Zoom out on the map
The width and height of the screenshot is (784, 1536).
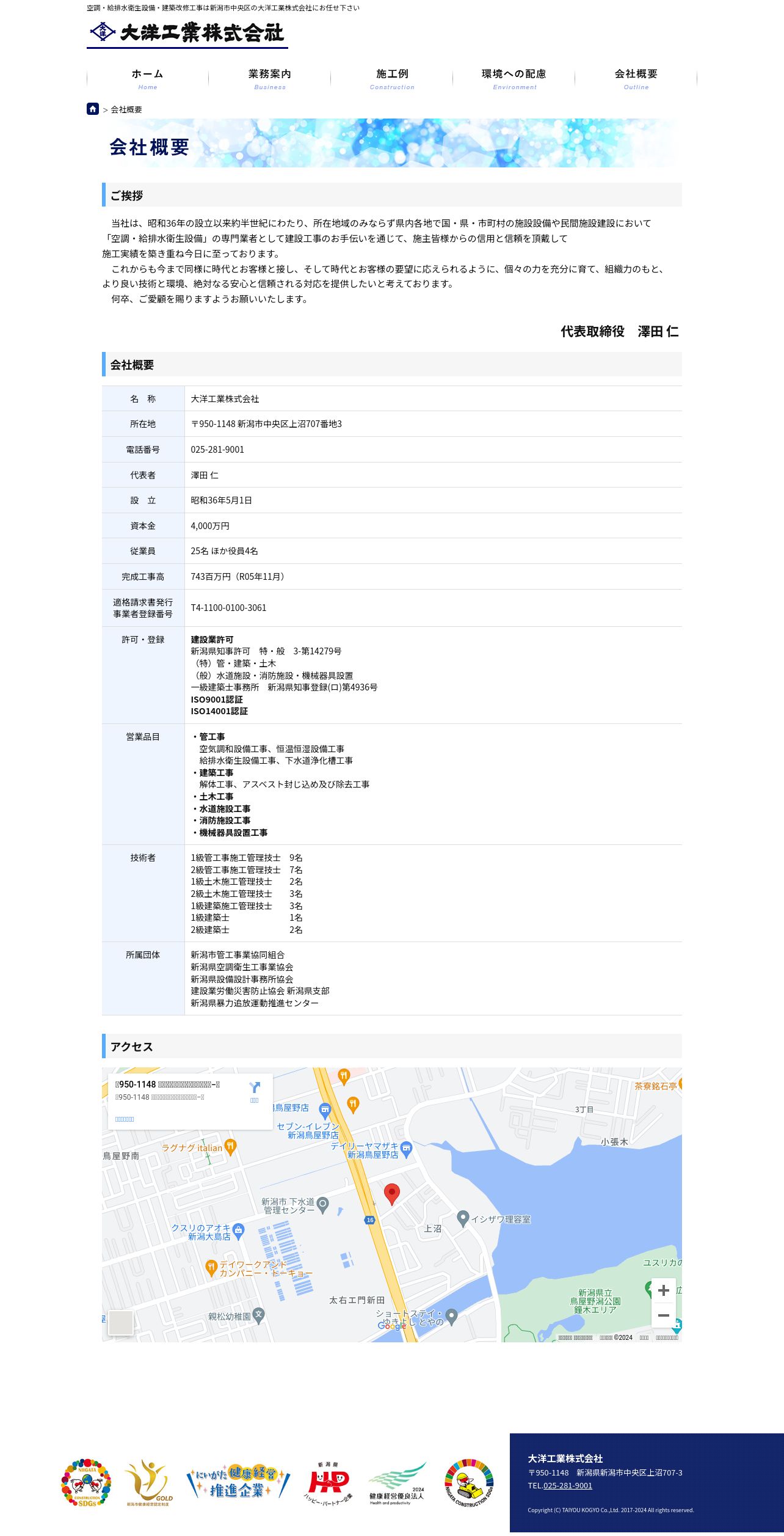(x=664, y=1315)
